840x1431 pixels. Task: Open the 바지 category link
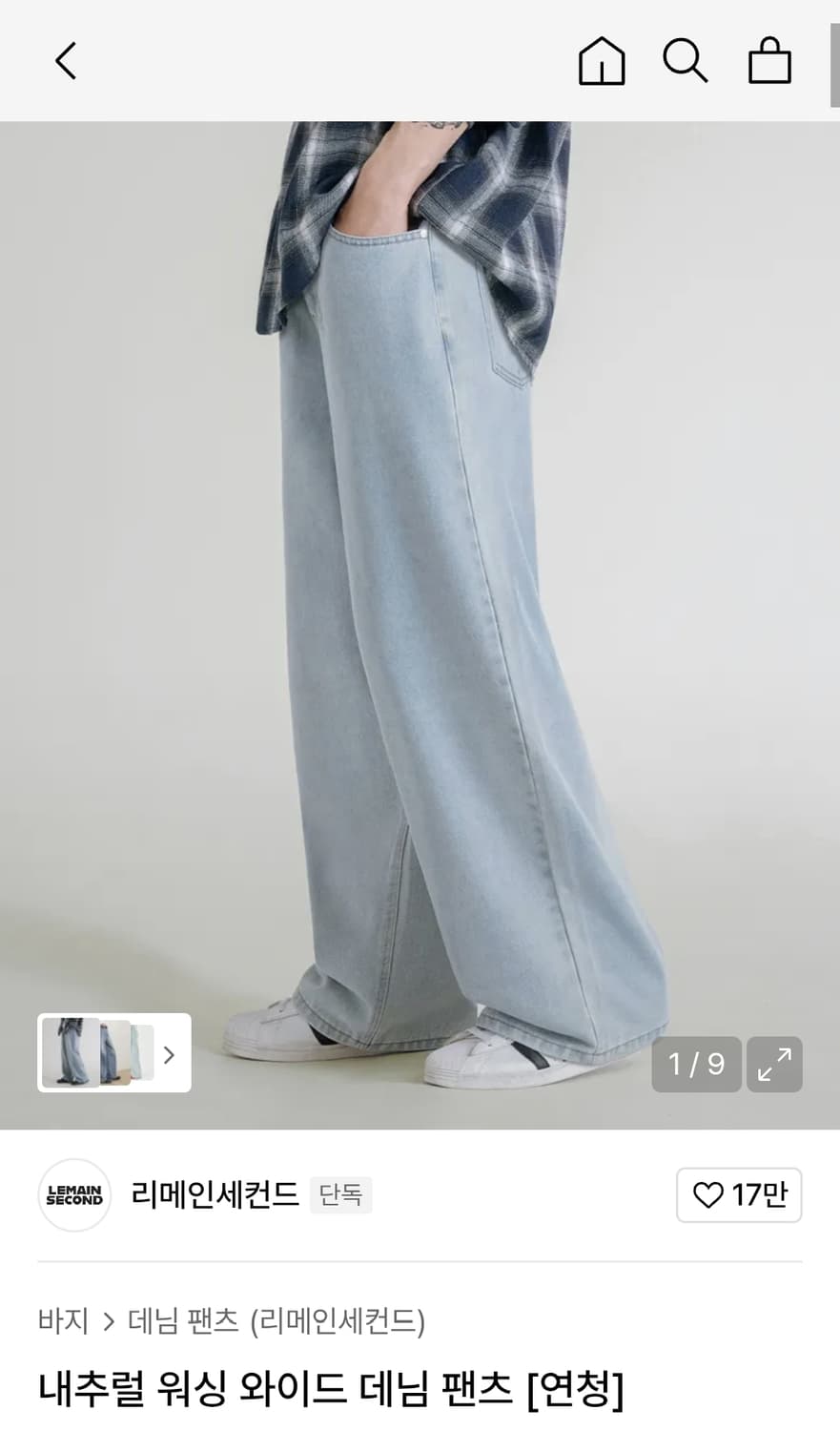click(64, 1321)
